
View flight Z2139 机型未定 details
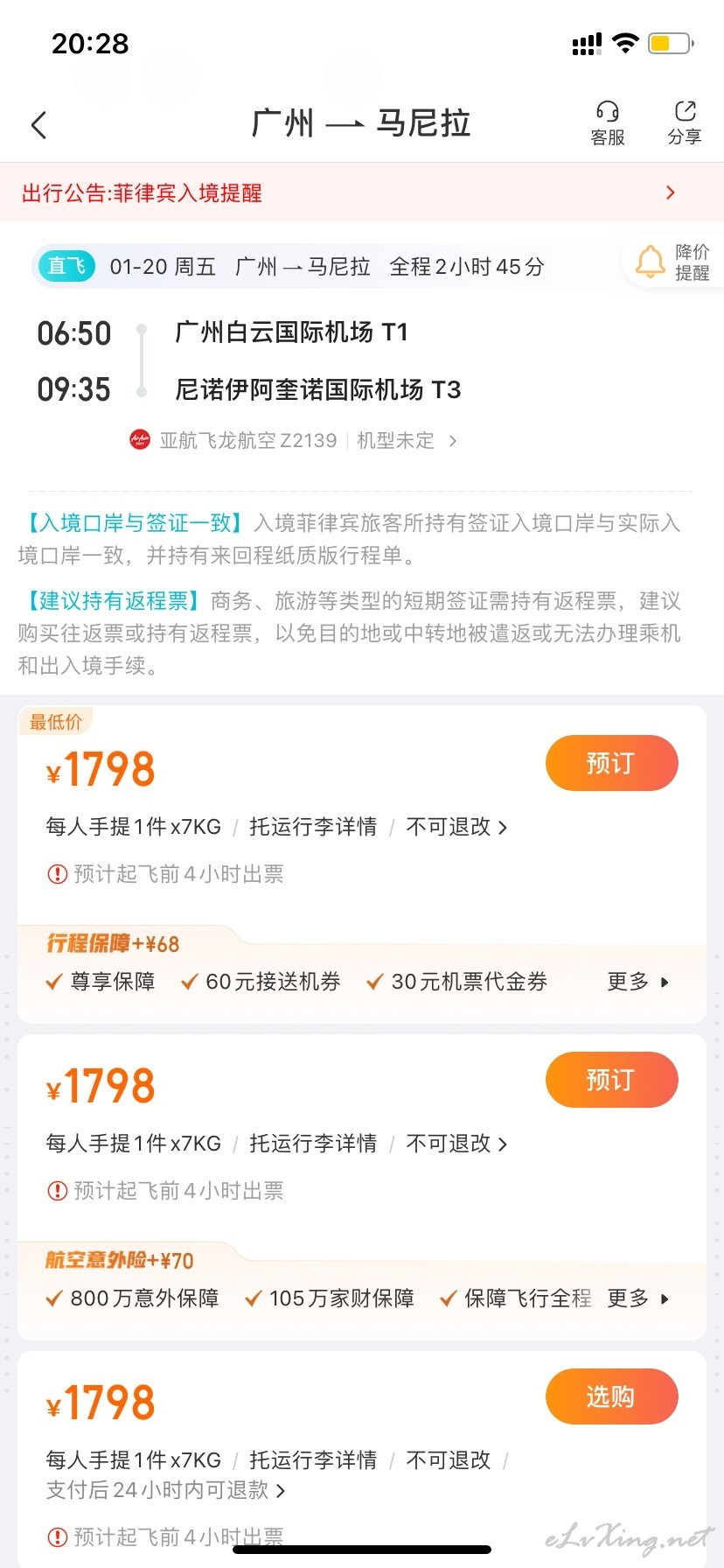click(x=294, y=440)
